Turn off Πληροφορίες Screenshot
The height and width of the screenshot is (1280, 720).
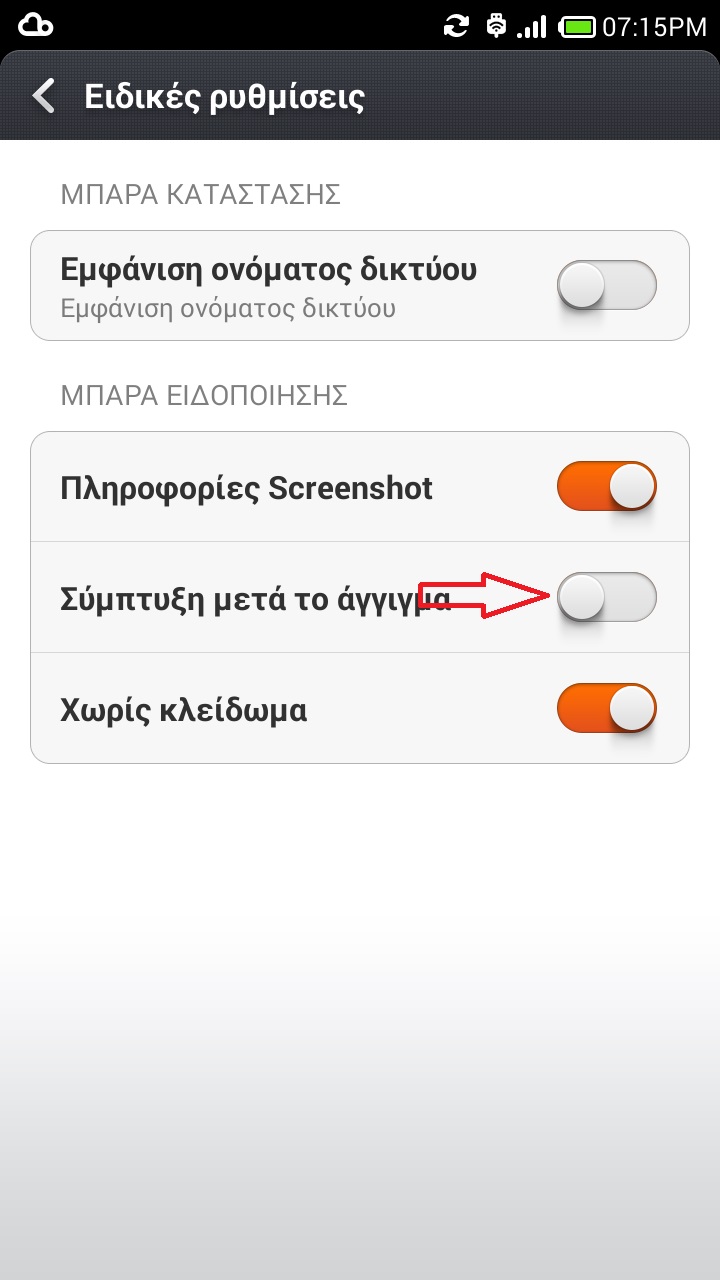coord(607,487)
